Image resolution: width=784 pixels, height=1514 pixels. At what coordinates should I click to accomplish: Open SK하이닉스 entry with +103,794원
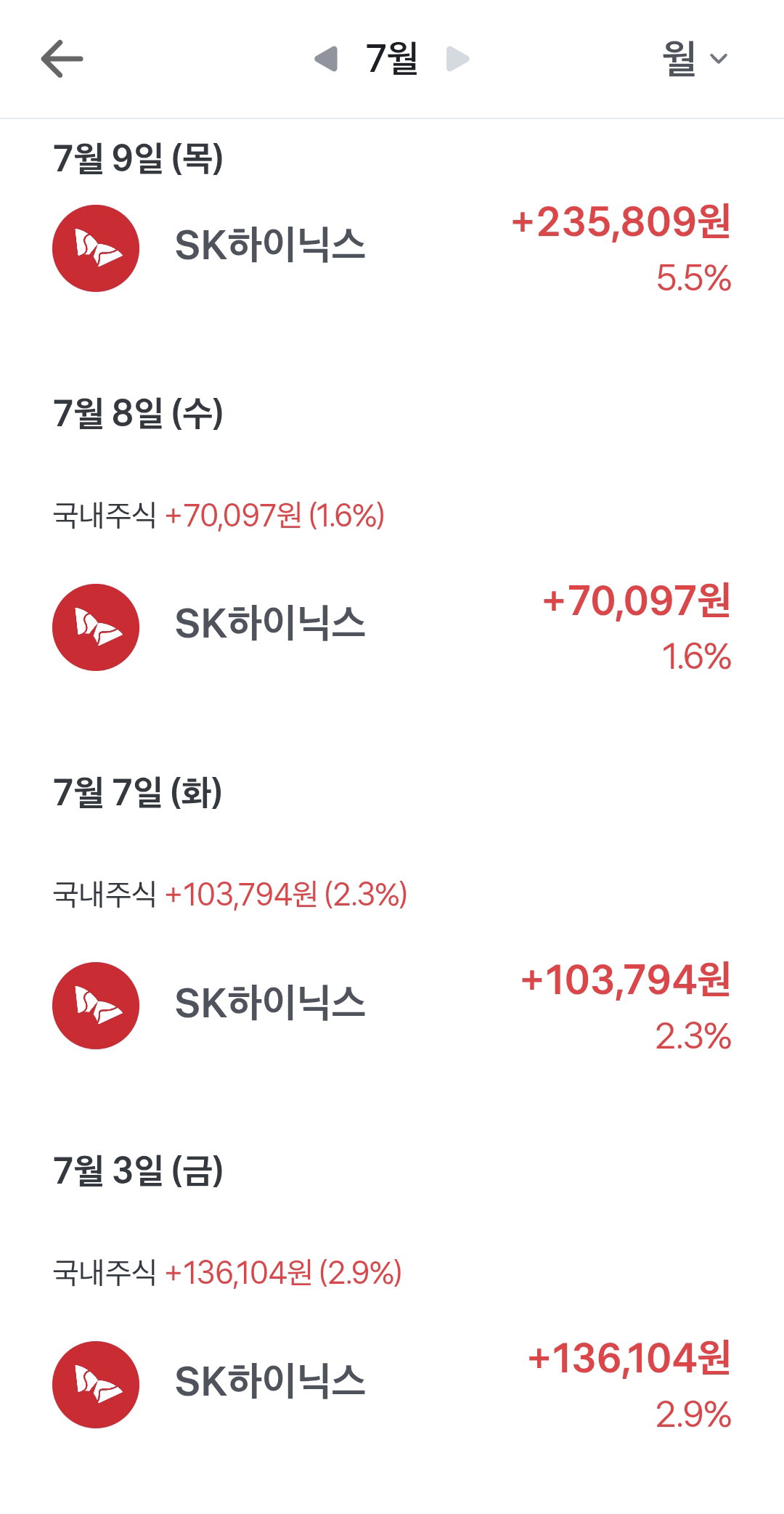click(392, 1006)
